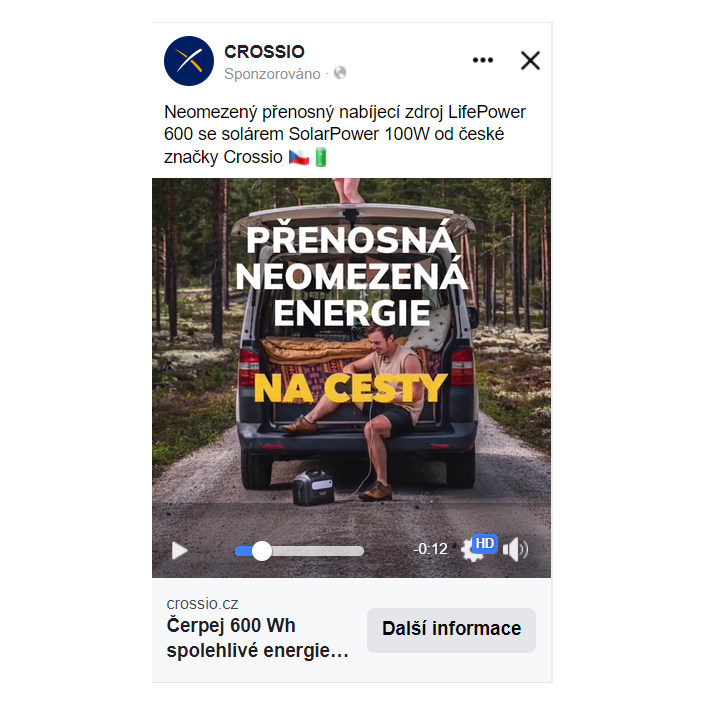The width and height of the screenshot is (705, 705).
Task: Open the crossio.cz link headline
Action: coord(258,638)
